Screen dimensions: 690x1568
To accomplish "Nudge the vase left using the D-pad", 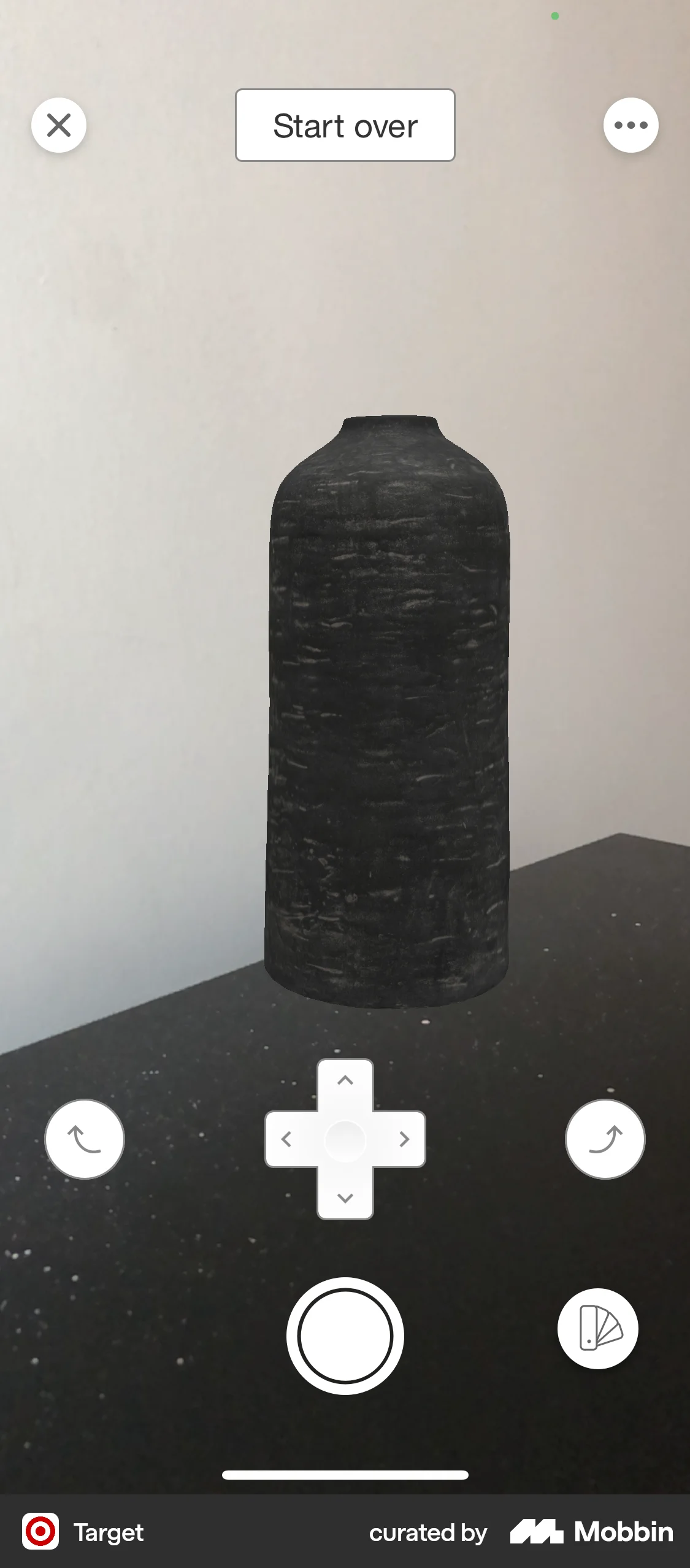I will [286, 1138].
